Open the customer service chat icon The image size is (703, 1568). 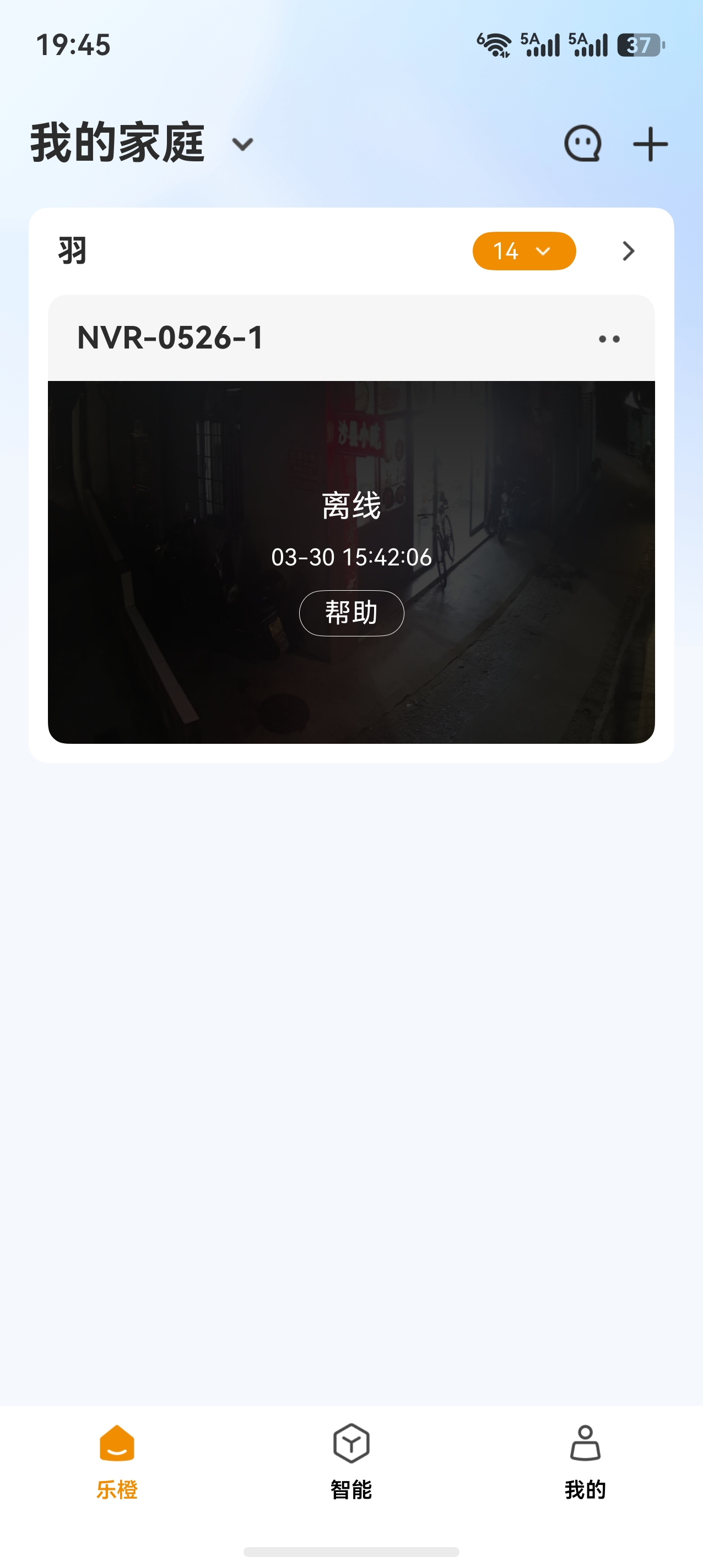pyautogui.click(x=582, y=144)
